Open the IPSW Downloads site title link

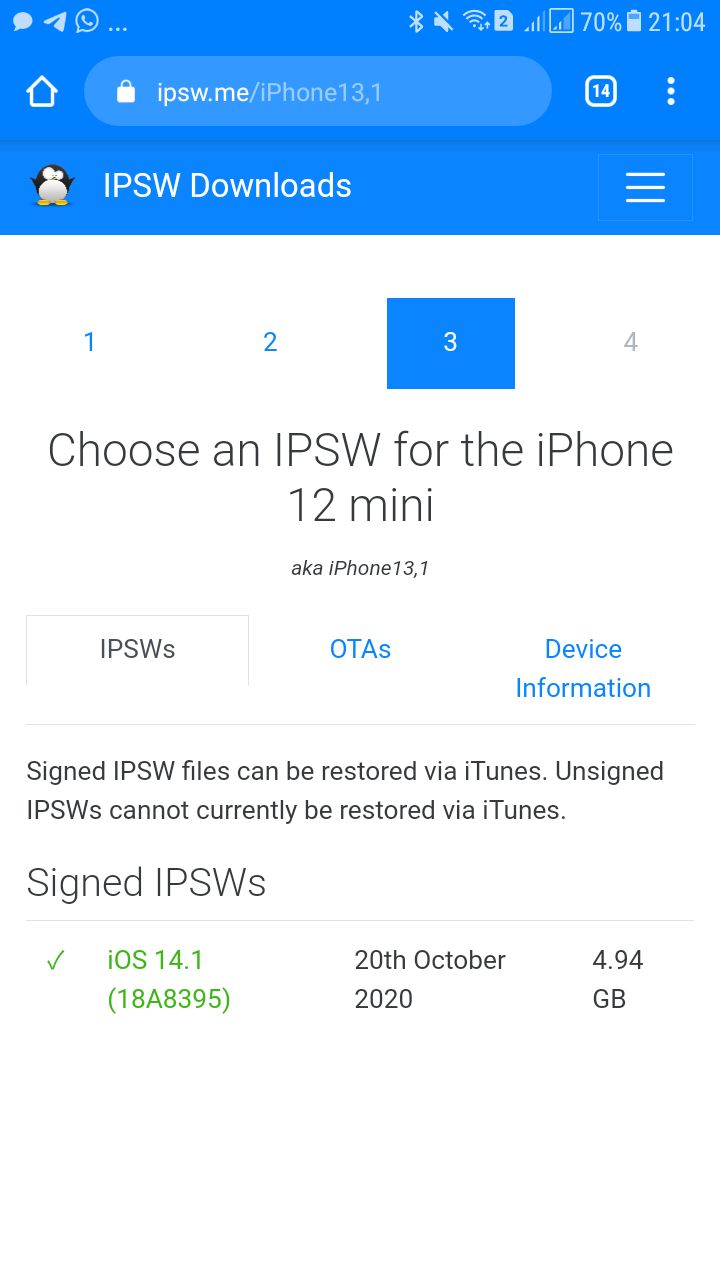coord(227,186)
